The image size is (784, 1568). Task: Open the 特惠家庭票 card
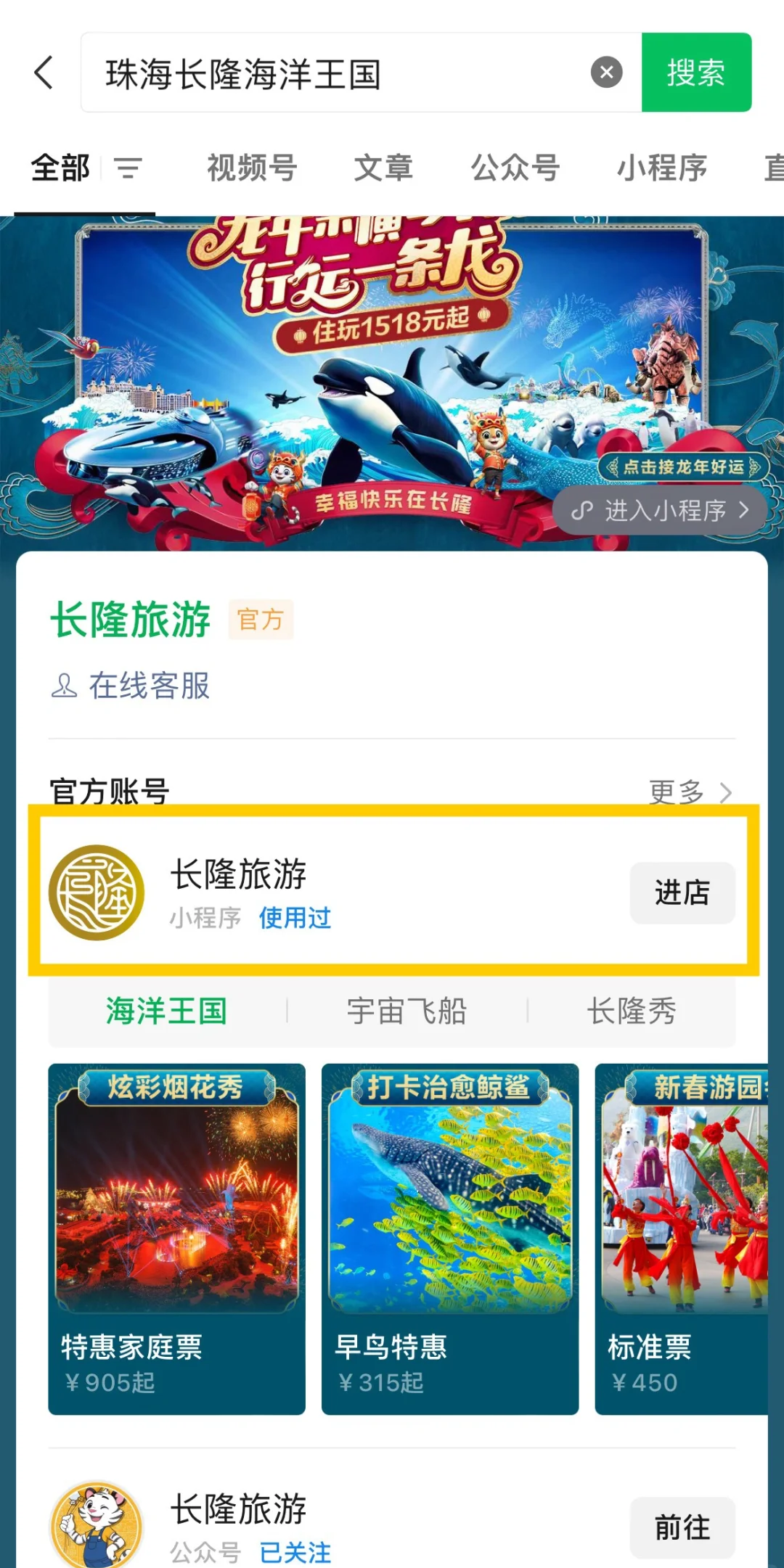tap(176, 1239)
